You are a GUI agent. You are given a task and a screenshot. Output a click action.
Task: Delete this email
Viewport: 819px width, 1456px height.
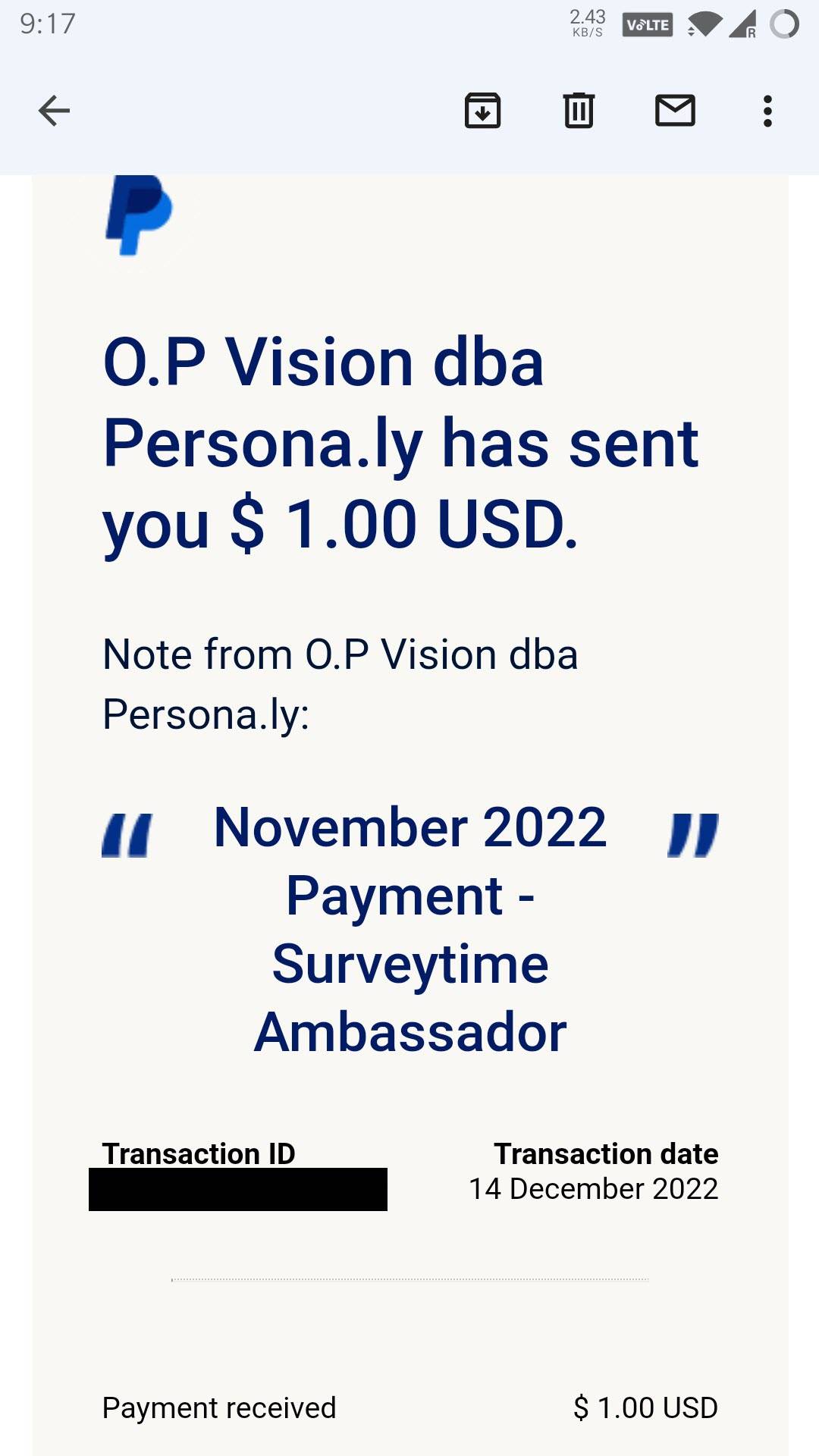[579, 111]
